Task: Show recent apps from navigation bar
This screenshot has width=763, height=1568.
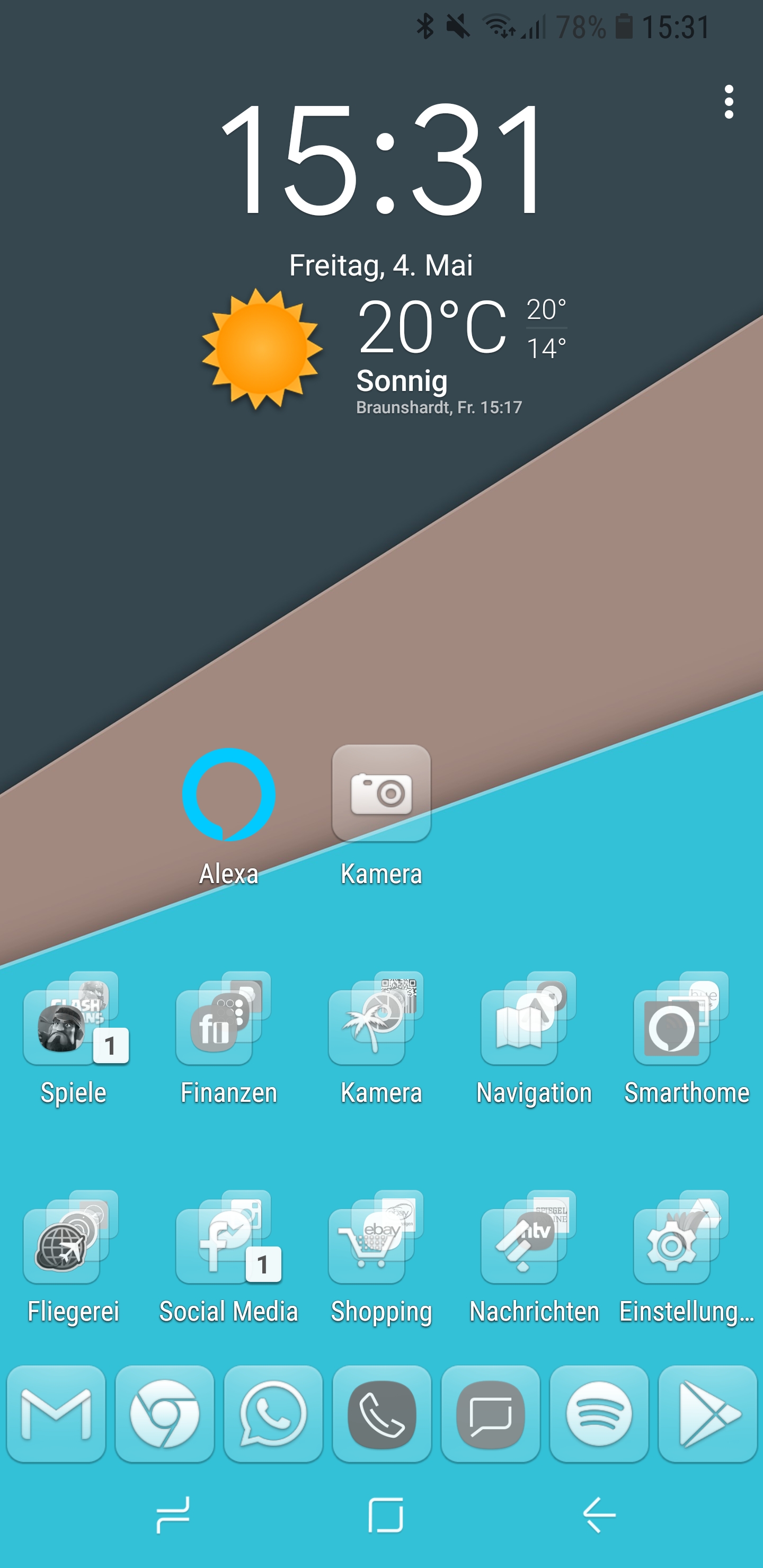Action: pos(173,1514)
